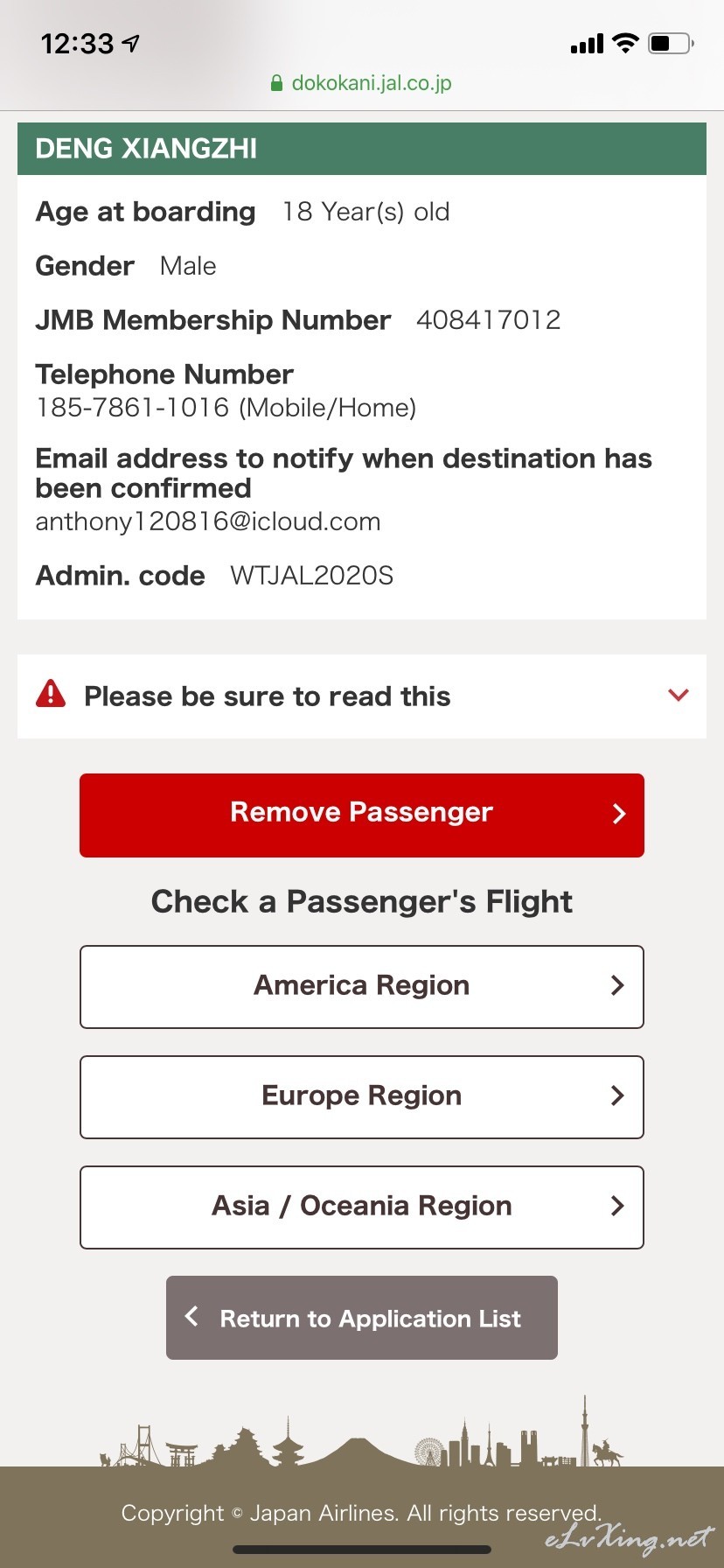Screen dimensions: 724x1568
Task: Tap the Remove Passenger button
Action: pyautogui.click(x=362, y=815)
